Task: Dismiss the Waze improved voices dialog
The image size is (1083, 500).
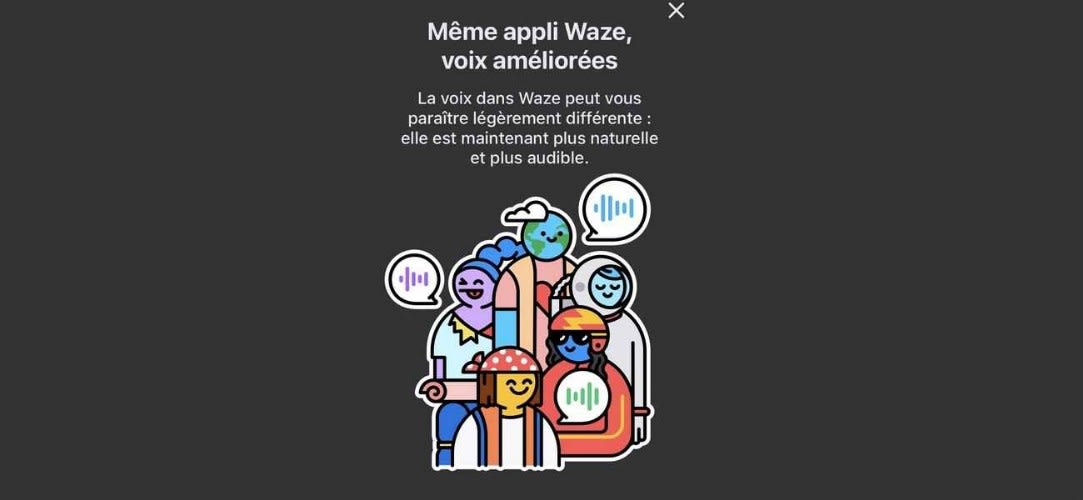Action: point(676,11)
